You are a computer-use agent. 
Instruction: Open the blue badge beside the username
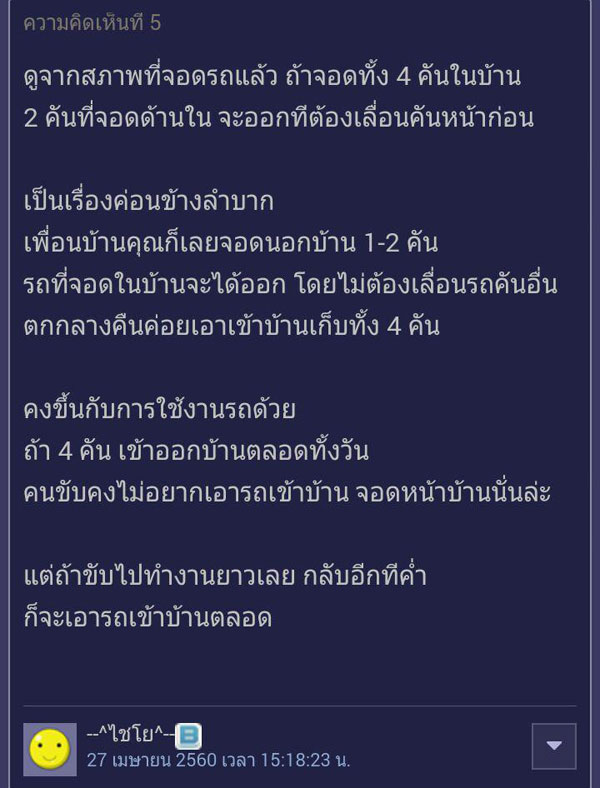(189, 736)
